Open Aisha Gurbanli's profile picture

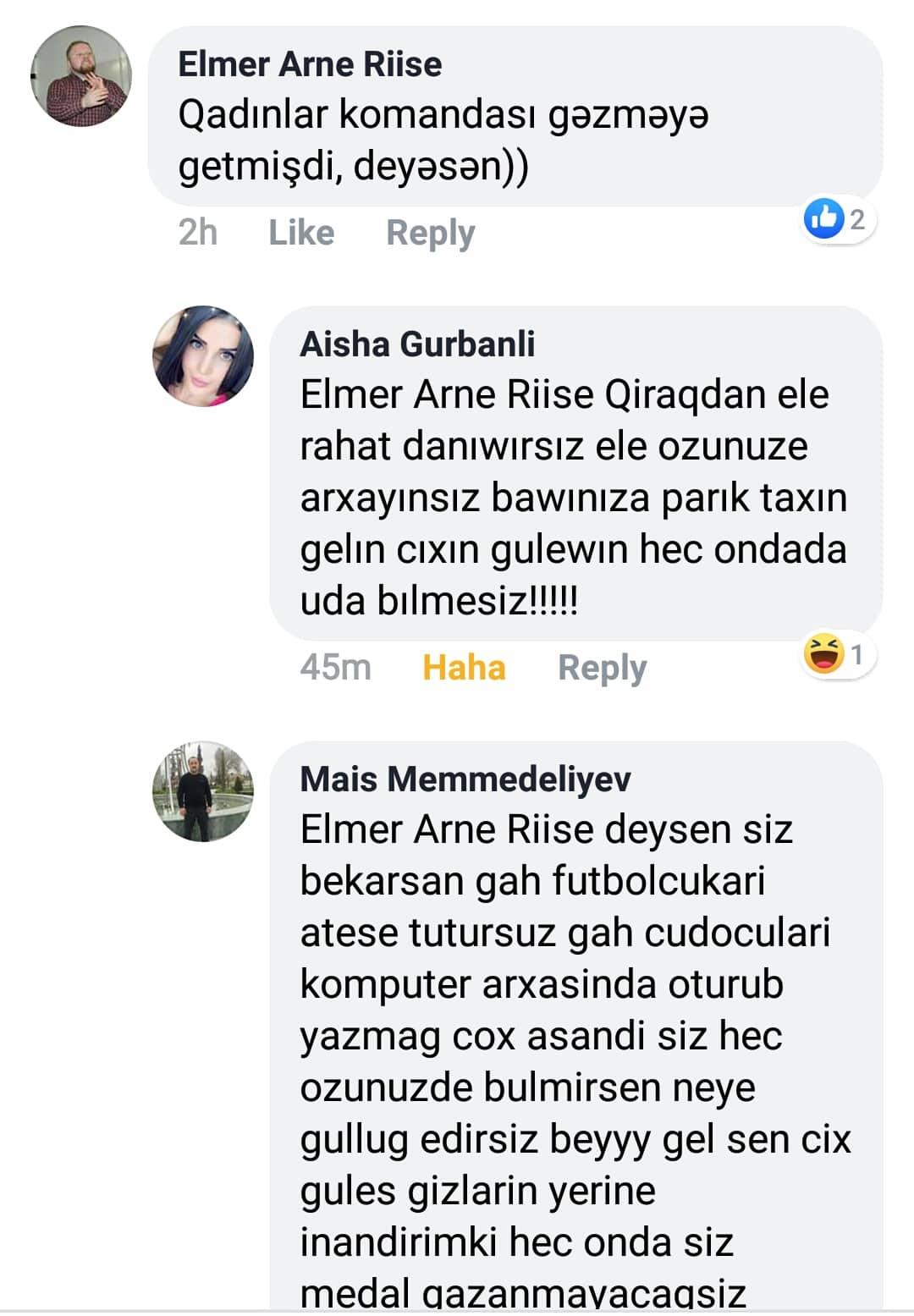point(203,356)
